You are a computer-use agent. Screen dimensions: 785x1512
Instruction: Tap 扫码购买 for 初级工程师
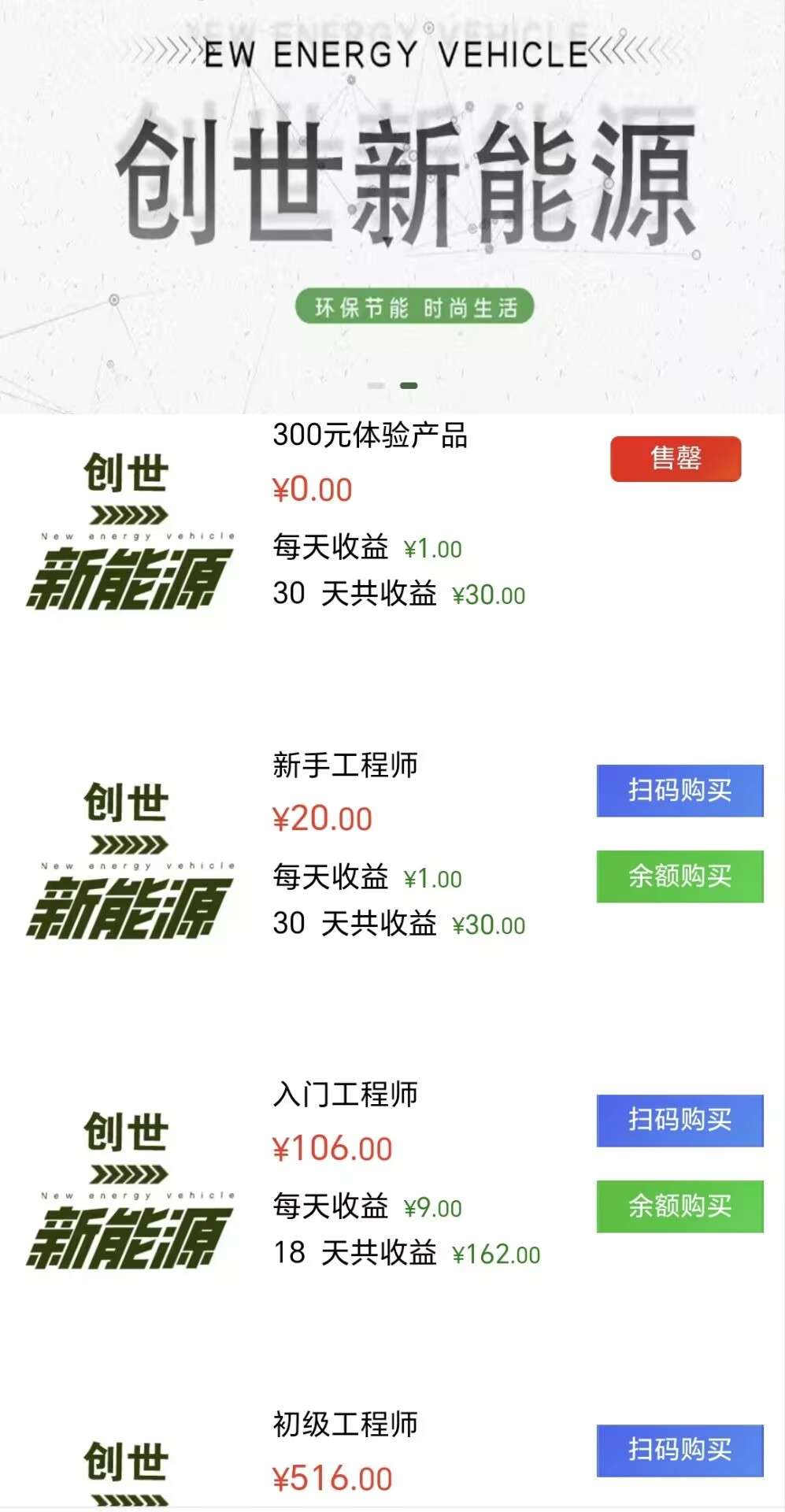tap(679, 1450)
